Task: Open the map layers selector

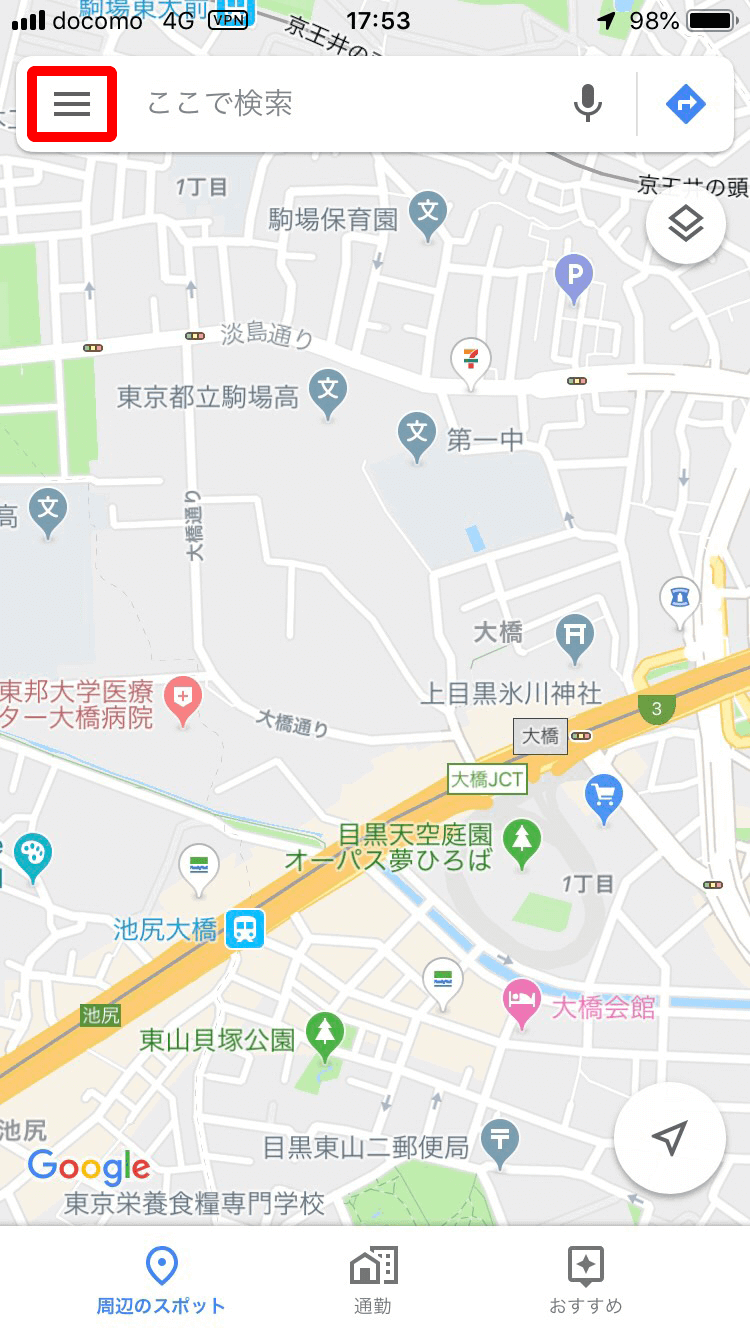Action: pyautogui.click(x=686, y=225)
